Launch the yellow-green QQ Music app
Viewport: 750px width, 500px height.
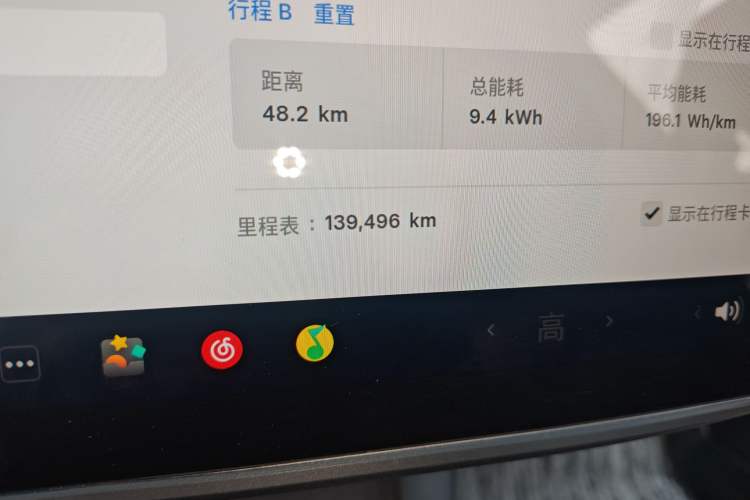tap(314, 344)
